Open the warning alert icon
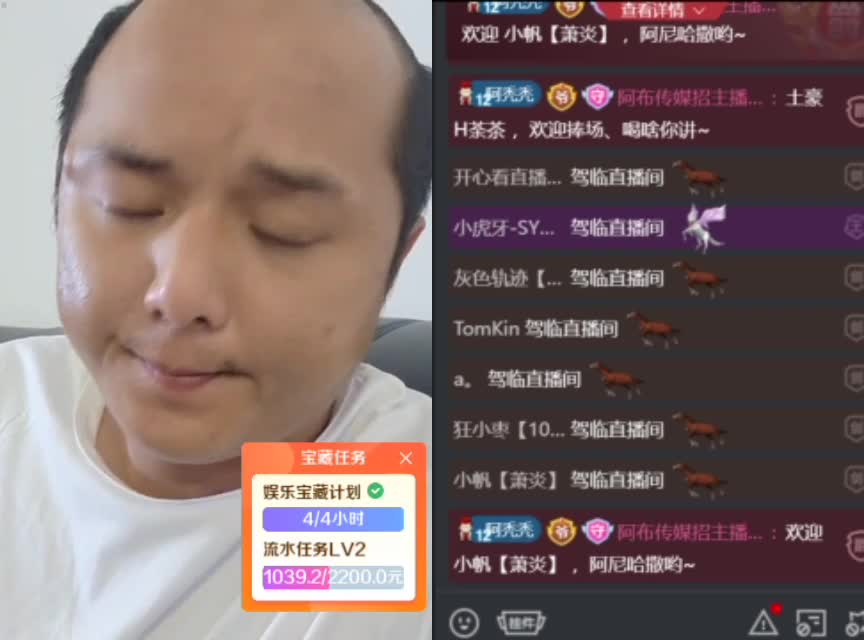 click(x=763, y=621)
